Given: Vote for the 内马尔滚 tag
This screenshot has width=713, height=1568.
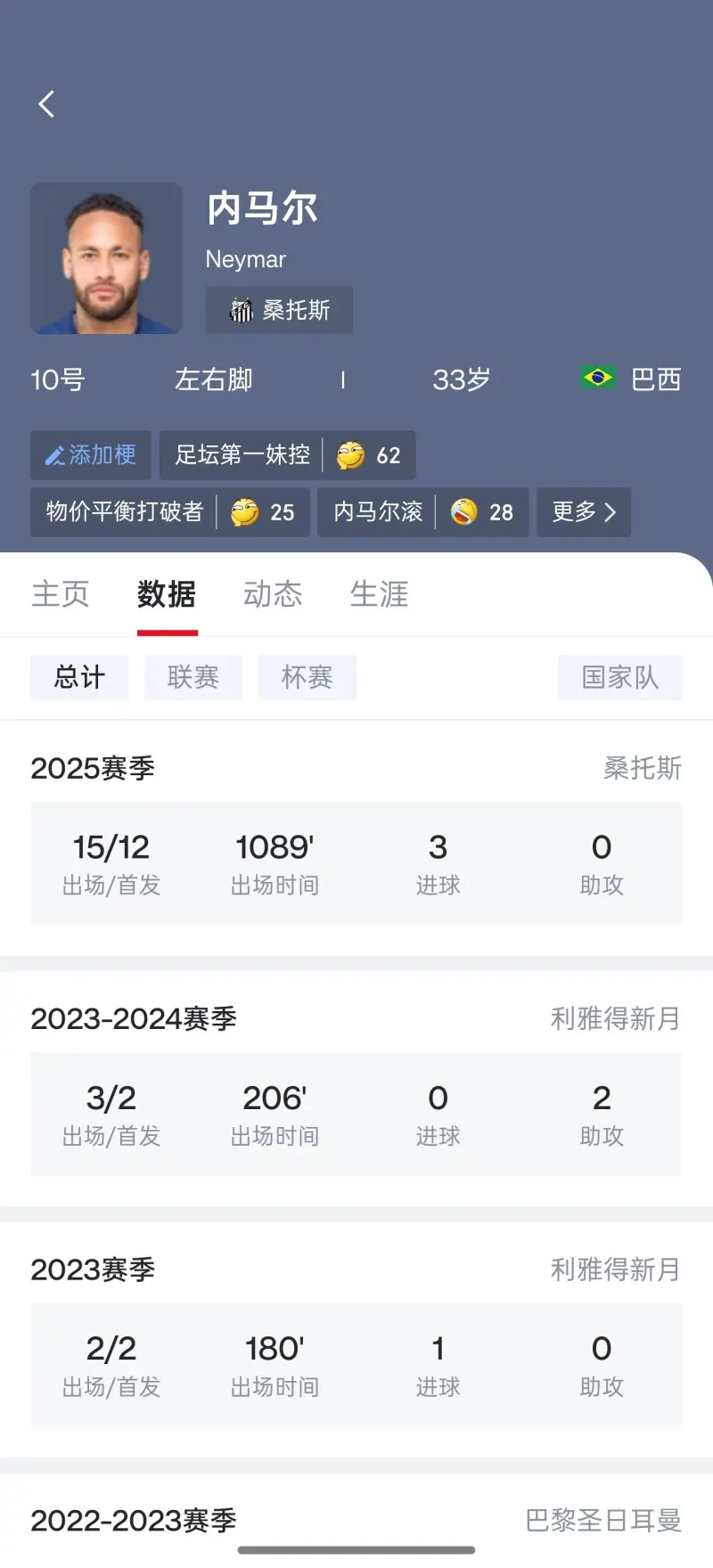Looking at the screenshot, I should [x=422, y=512].
